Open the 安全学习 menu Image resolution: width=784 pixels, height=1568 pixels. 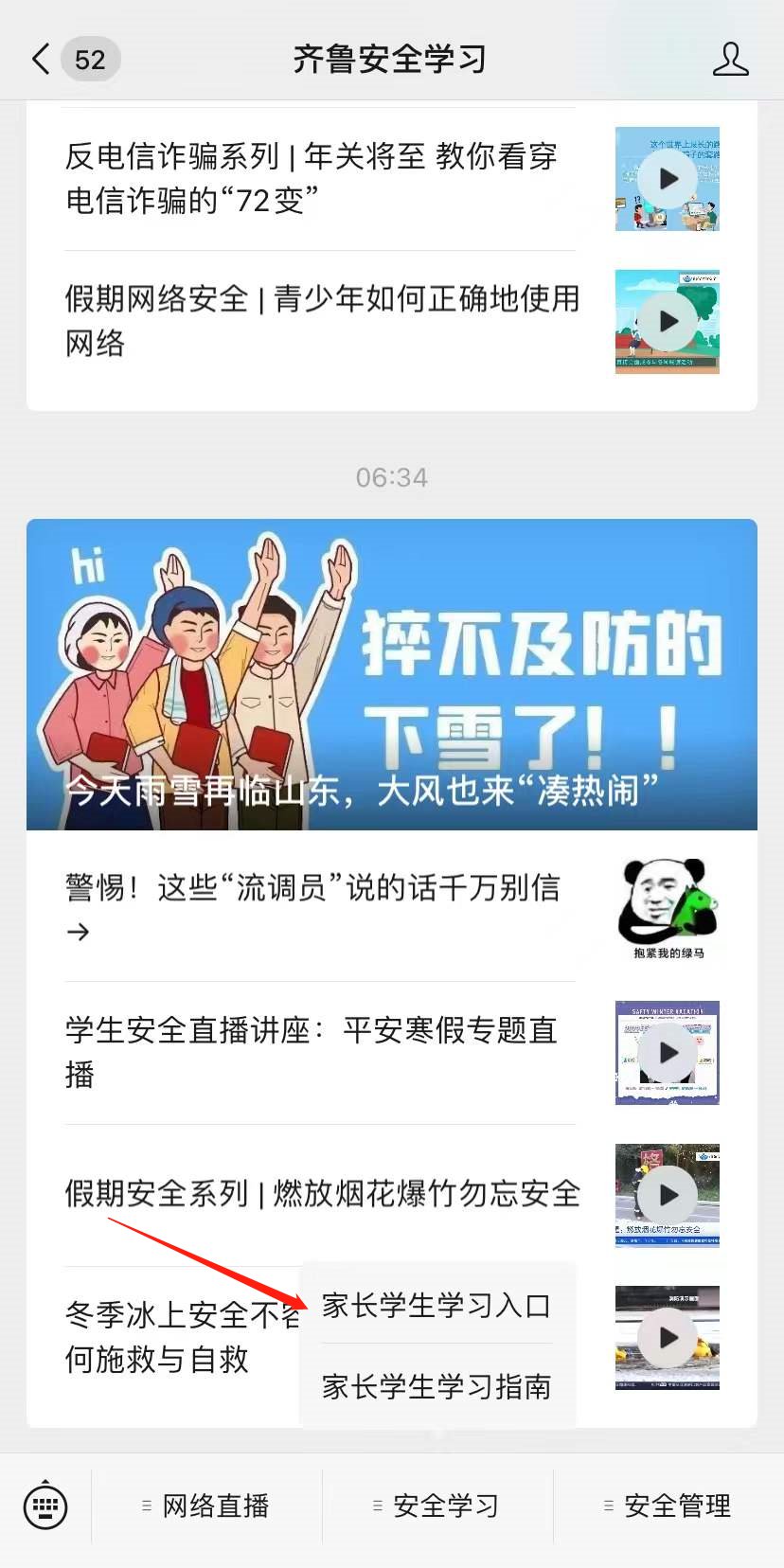(437, 1506)
